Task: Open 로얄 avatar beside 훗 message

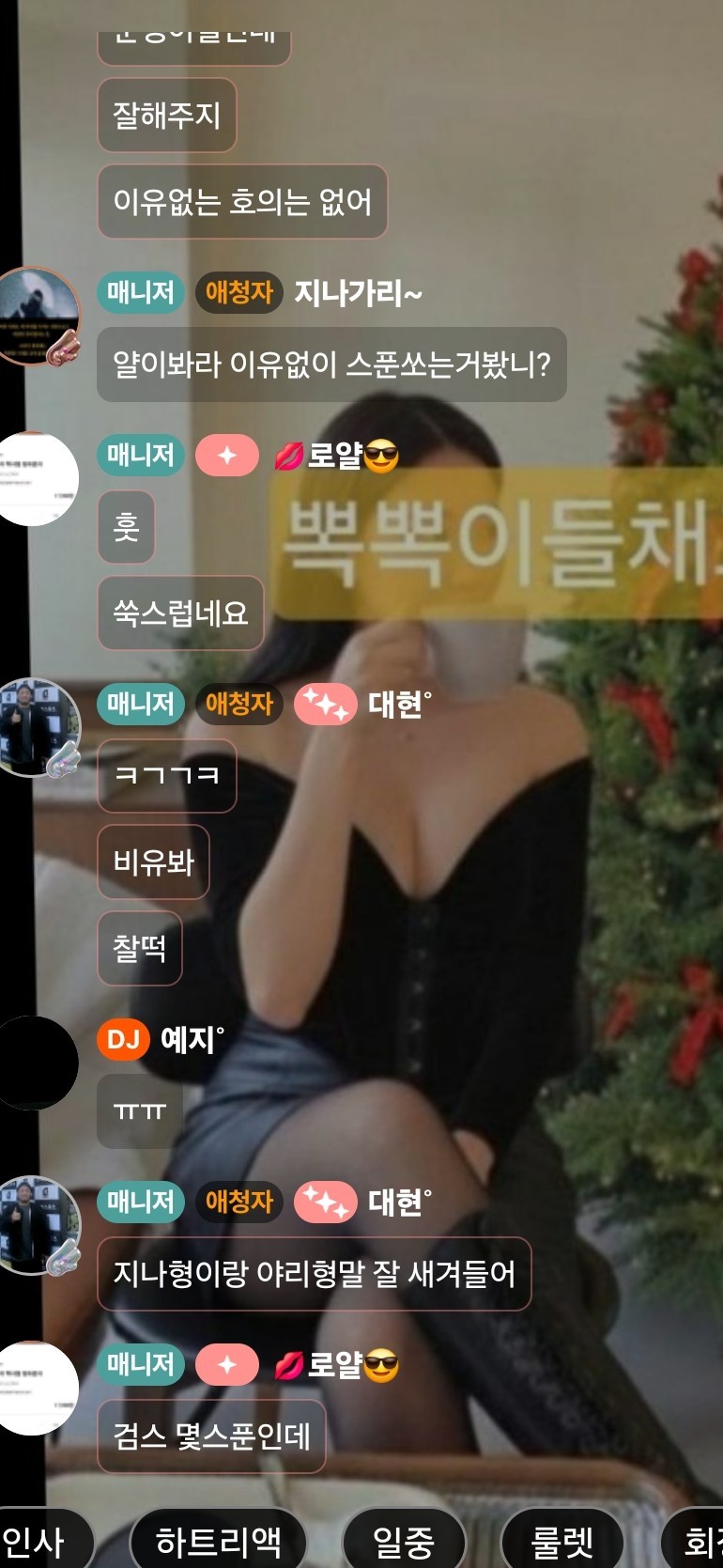Action: pos(36,478)
